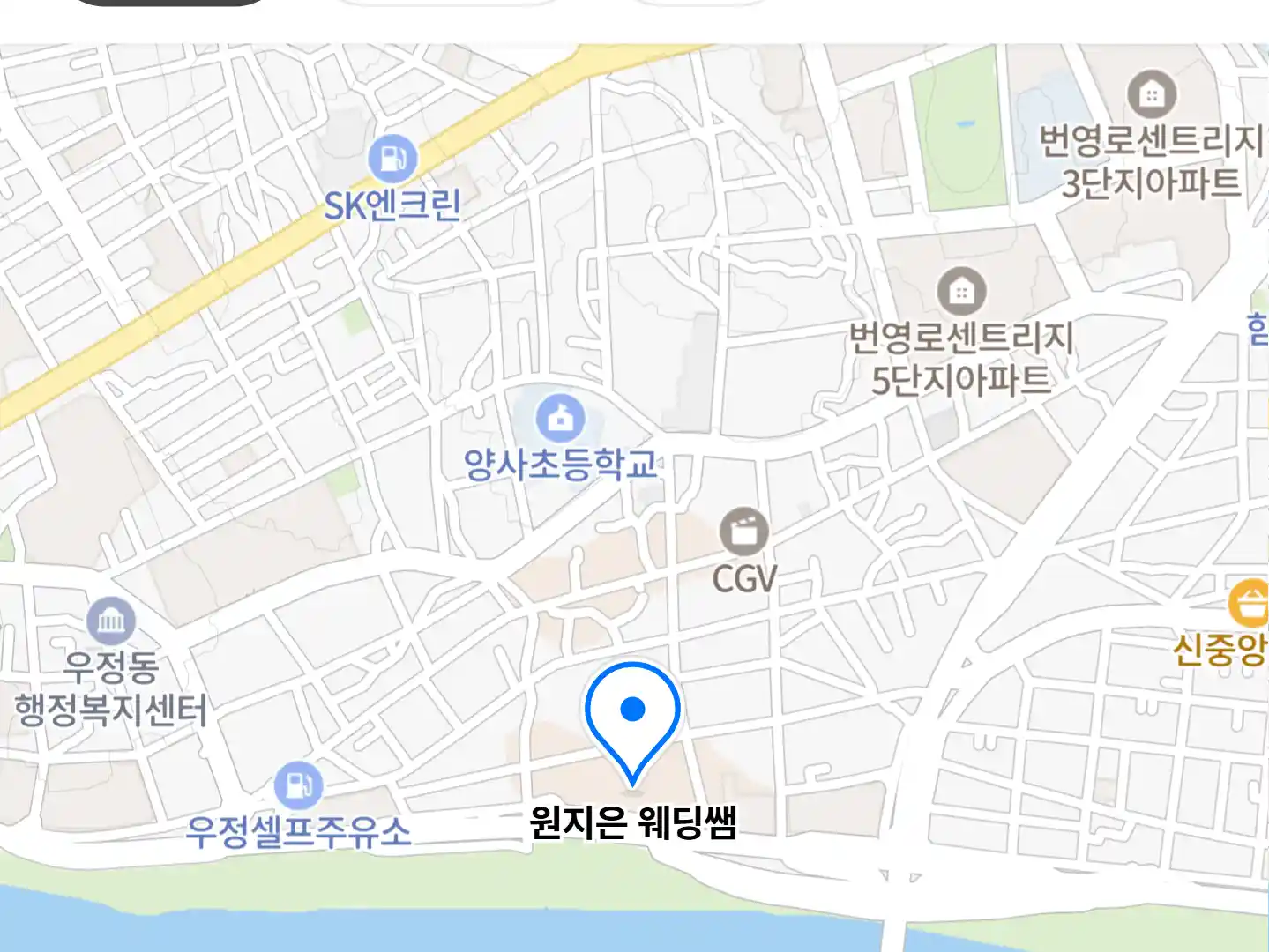Select the 우정동 행정복지센터 marker

point(112,621)
